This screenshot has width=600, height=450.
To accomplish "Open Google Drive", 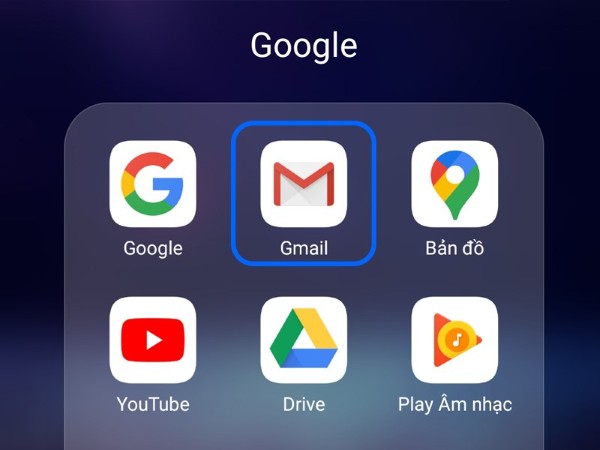I will tap(303, 339).
